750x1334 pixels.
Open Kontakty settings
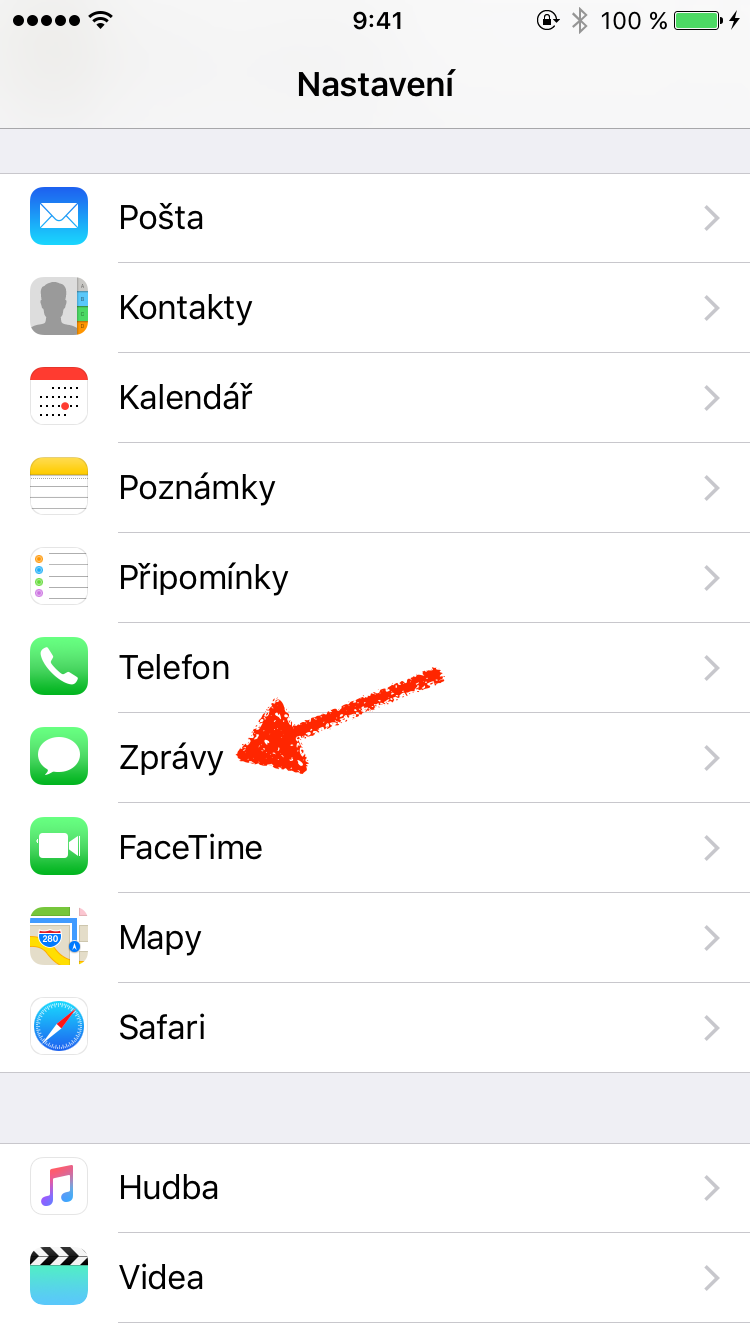click(x=375, y=307)
